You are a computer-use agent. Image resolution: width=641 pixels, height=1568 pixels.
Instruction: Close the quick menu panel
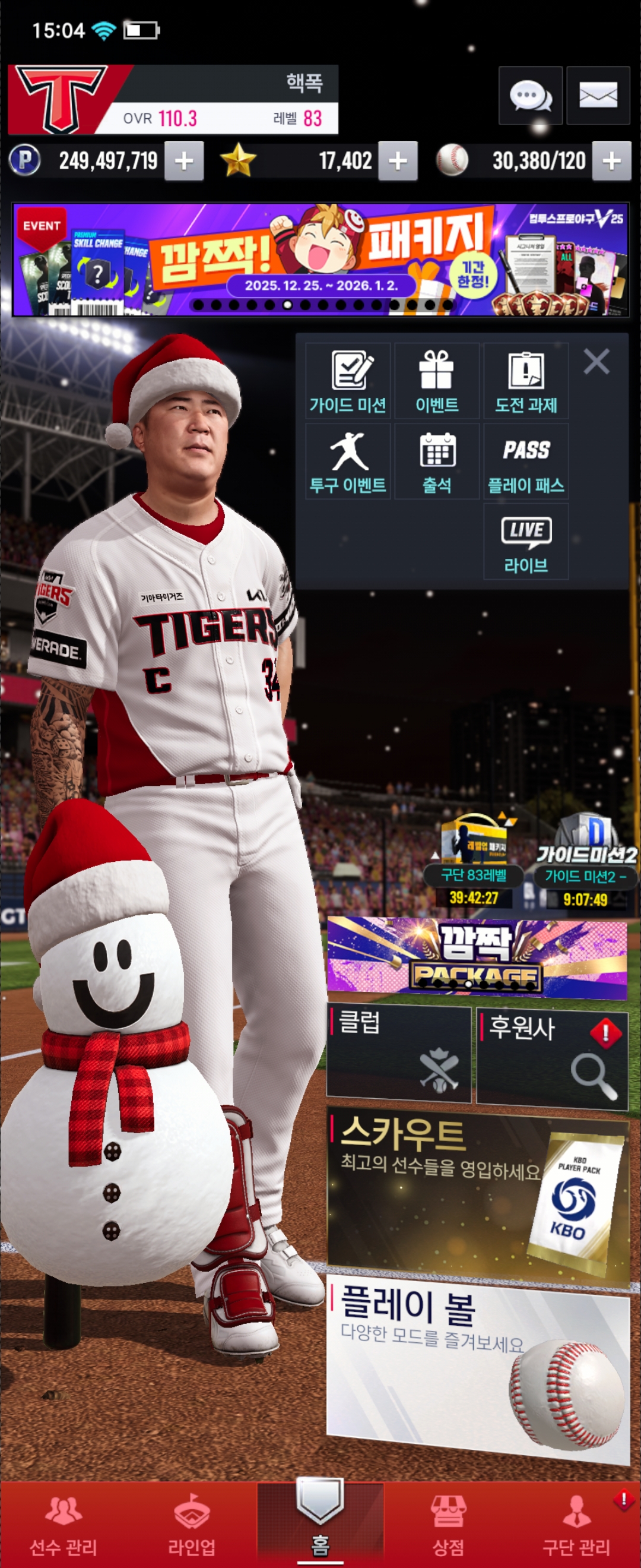pos(596,362)
